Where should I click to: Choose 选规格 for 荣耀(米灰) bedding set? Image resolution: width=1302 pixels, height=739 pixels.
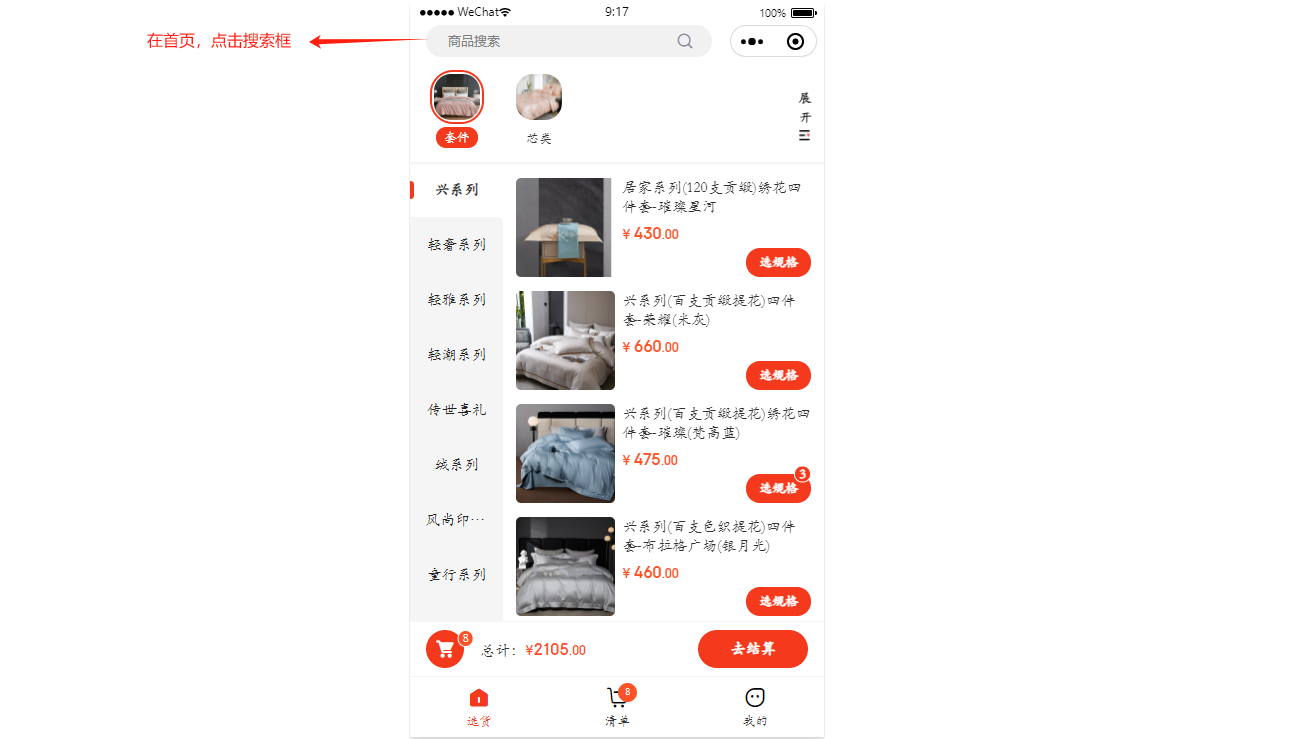click(x=778, y=375)
